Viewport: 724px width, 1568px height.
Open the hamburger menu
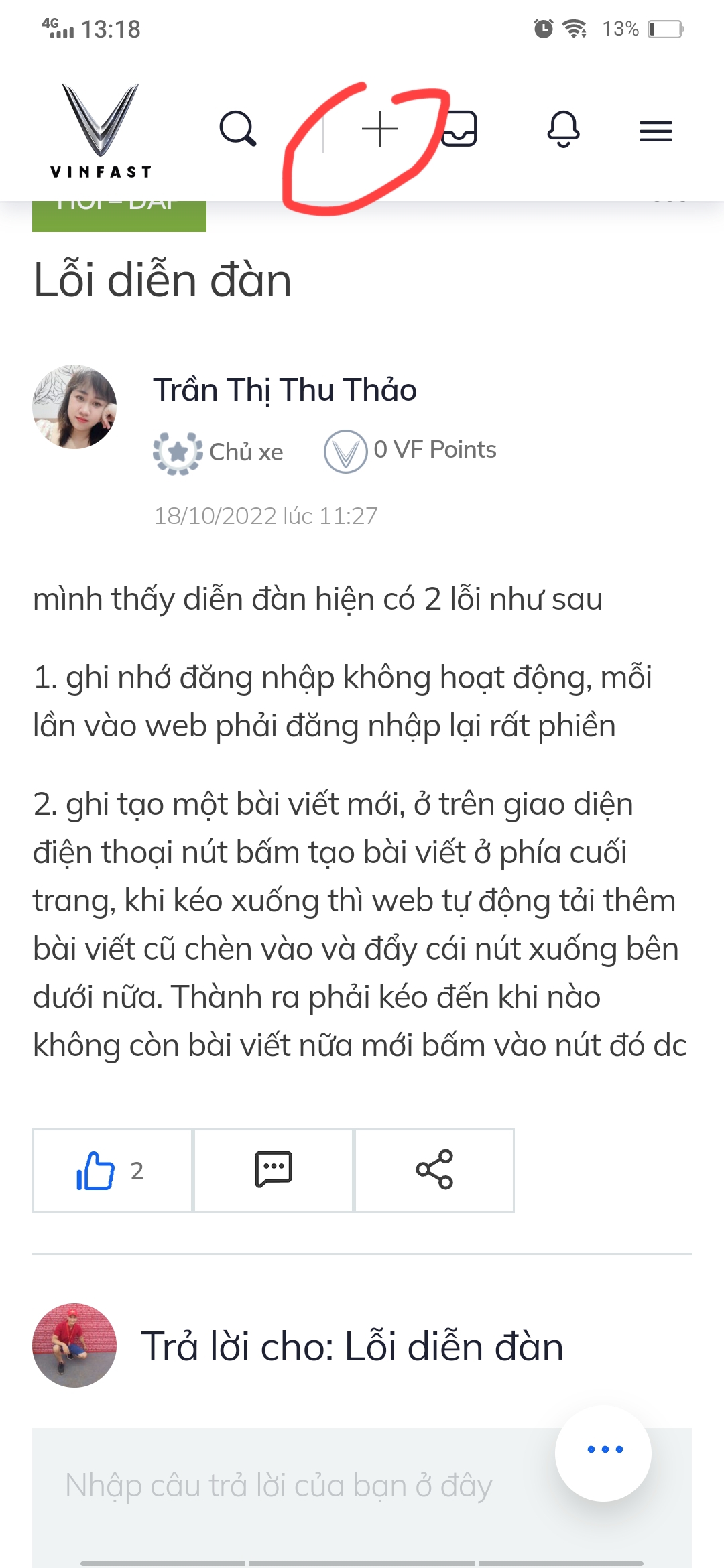tap(656, 131)
